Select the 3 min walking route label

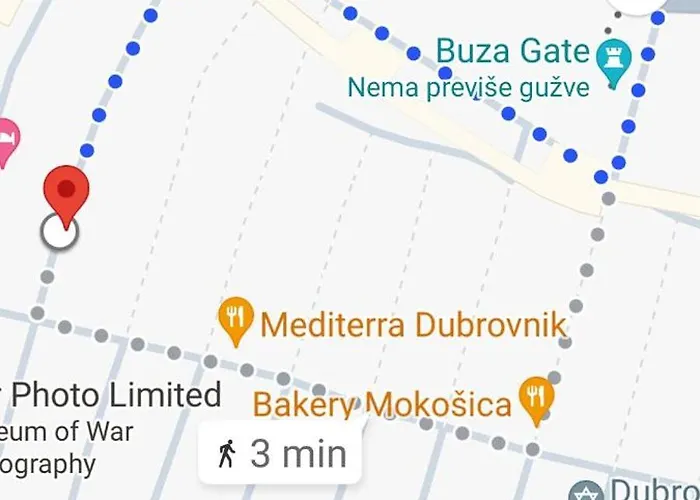(282, 454)
